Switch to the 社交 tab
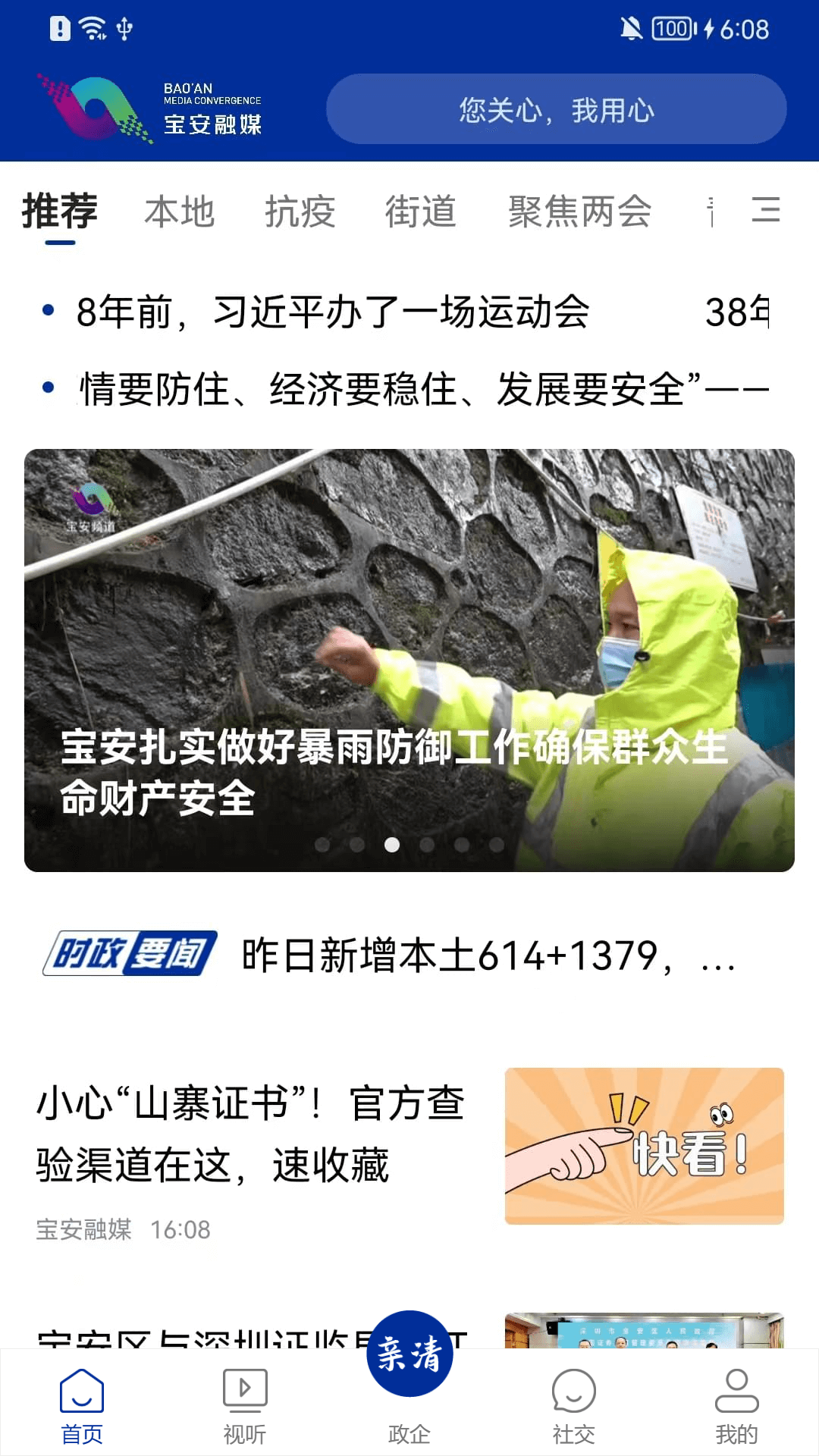Viewport: 819px width, 1456px height. (x=573, y=1407)
